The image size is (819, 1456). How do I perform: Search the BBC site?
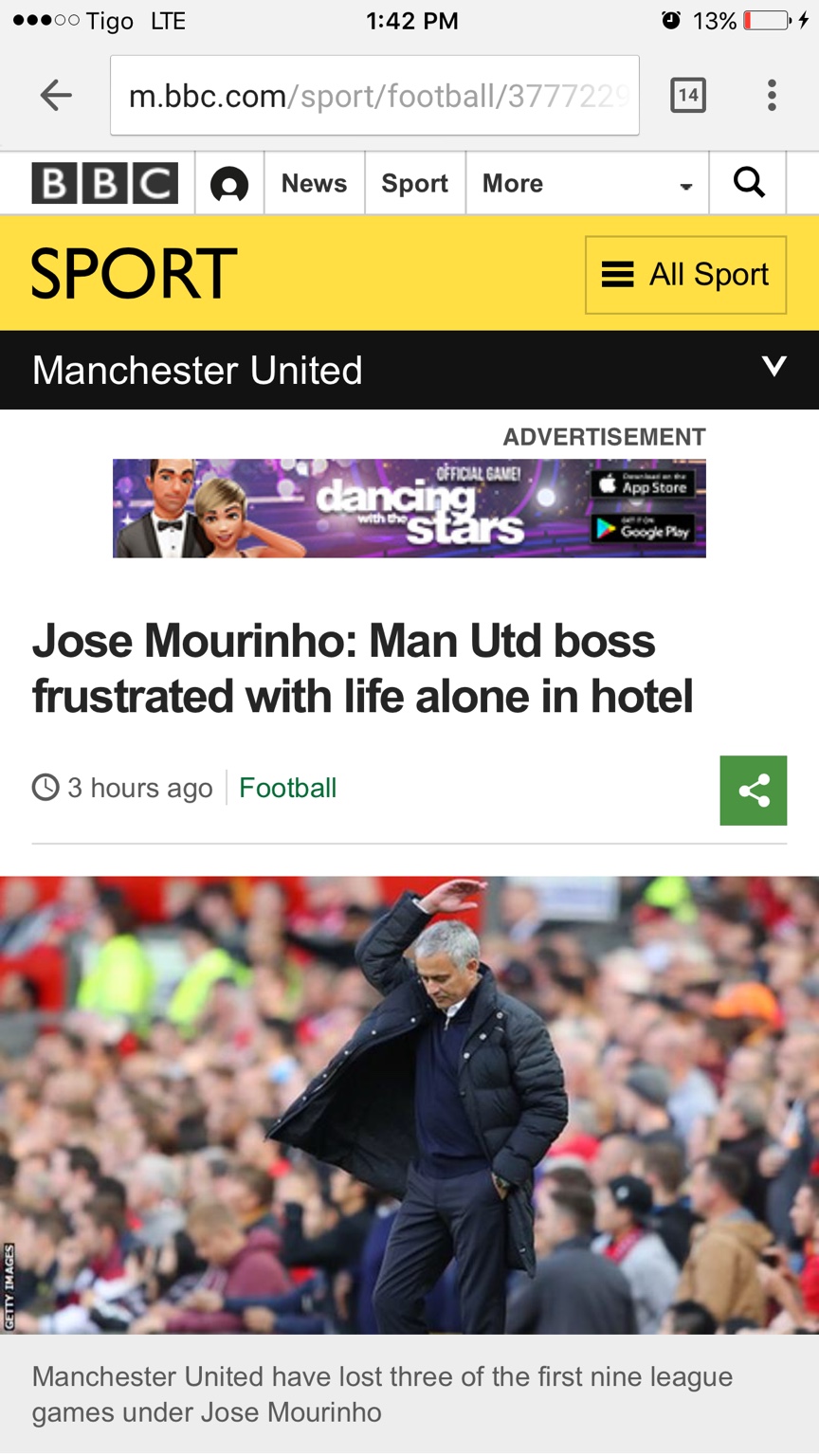(x=749, y=182)
